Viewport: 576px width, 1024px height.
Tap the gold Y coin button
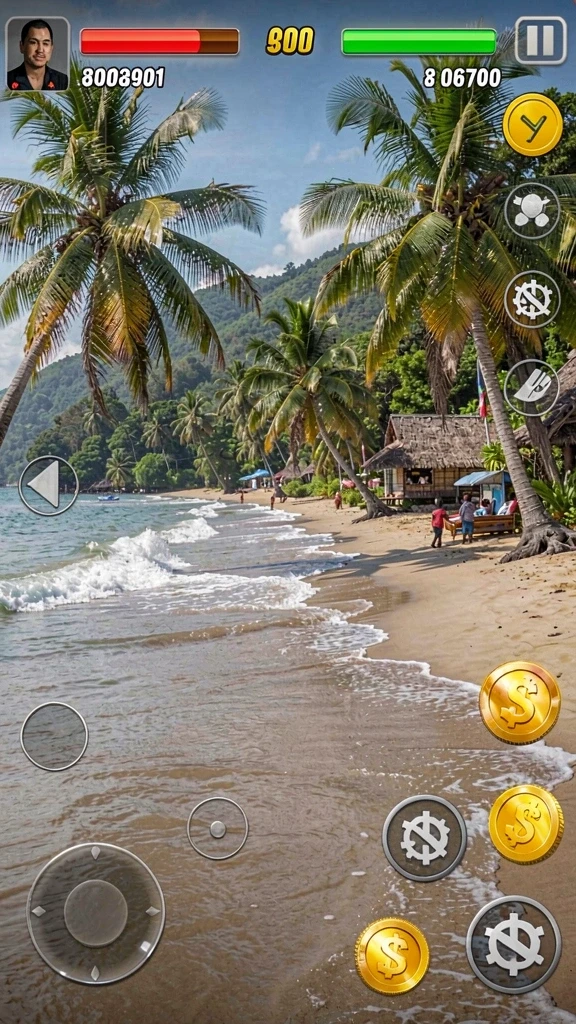coord(532,125)
